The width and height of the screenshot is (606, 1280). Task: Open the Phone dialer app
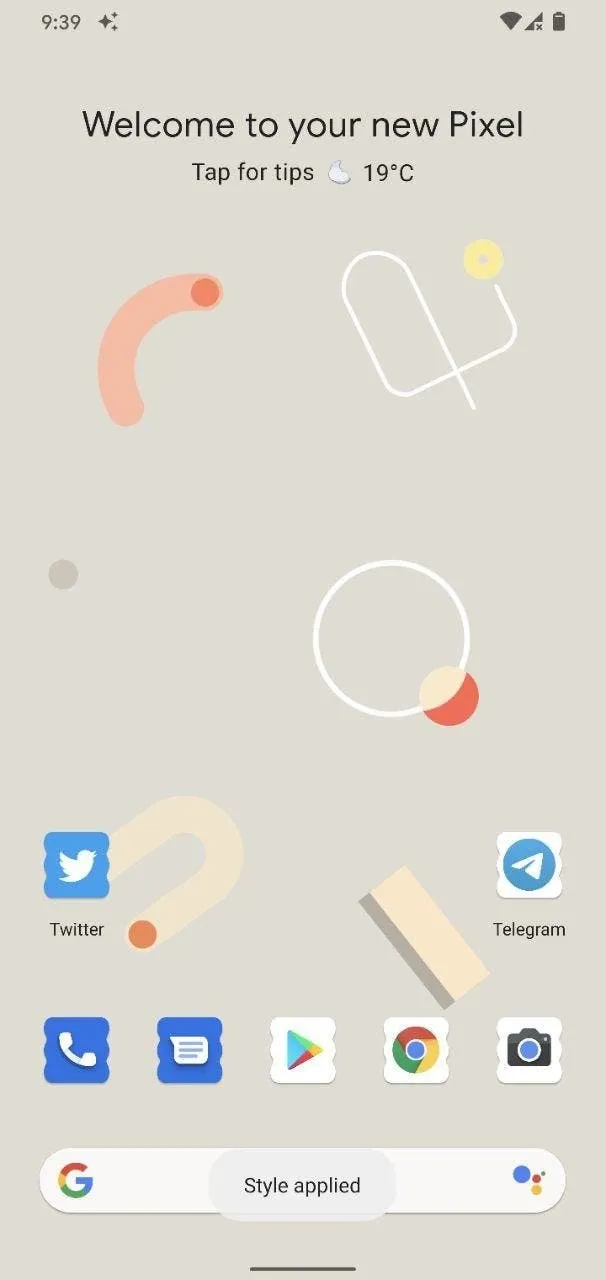77,1050
